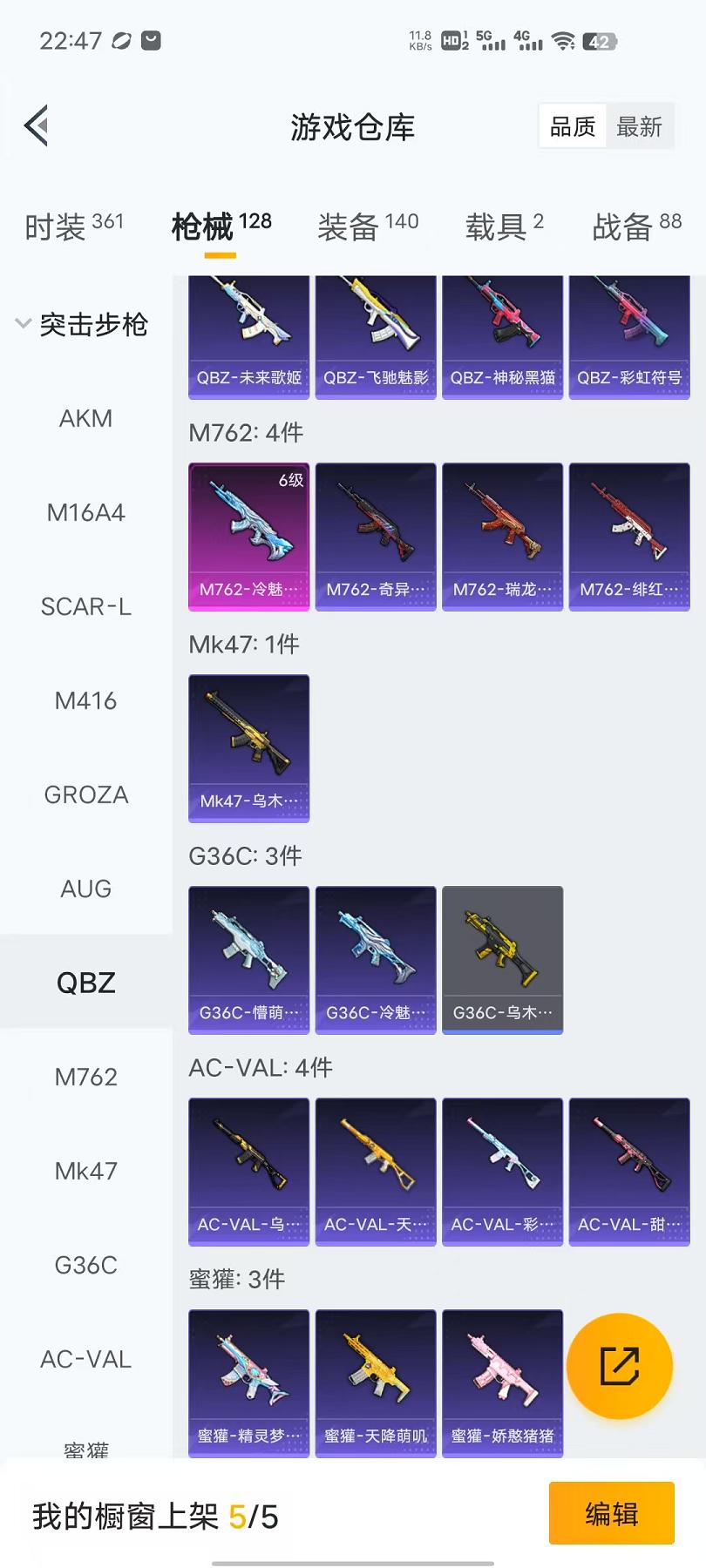Image resolution: width=706 pixels, height=1568 pixels.
Task: Sort the warehouse by 品质
Action: (573, 127)
